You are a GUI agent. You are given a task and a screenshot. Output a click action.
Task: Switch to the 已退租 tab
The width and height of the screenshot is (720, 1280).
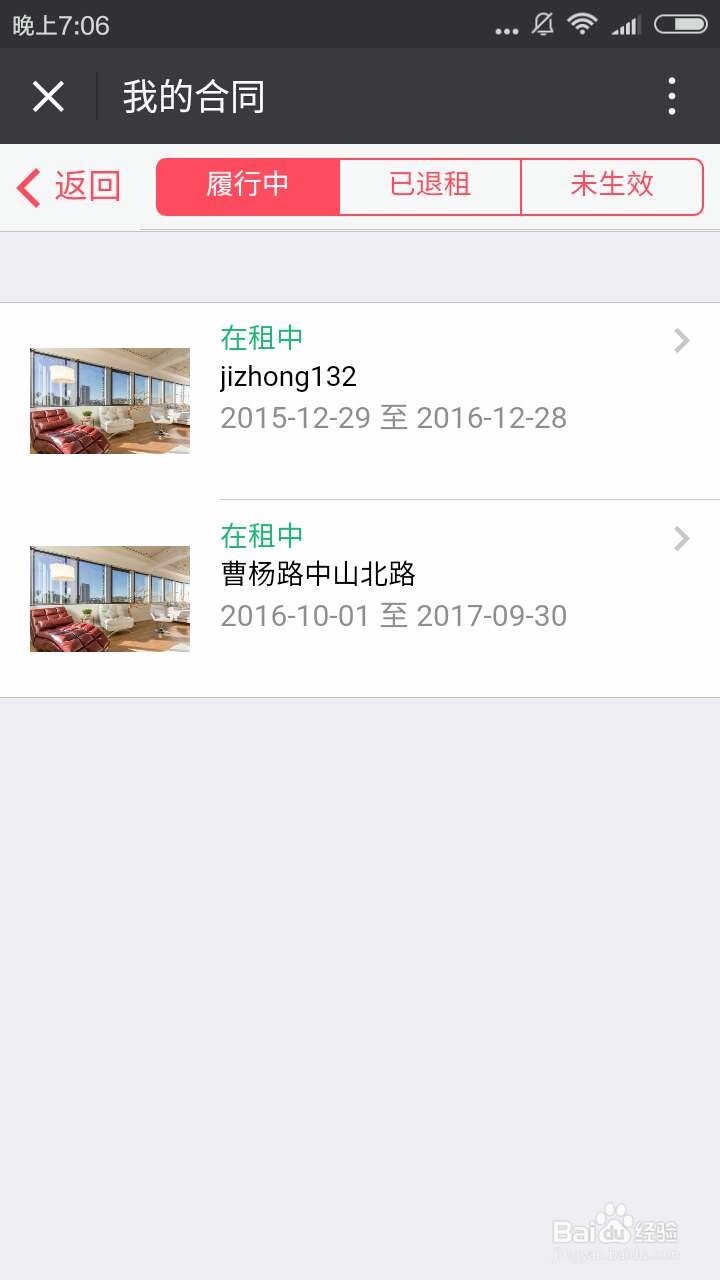tap(430, 185)
